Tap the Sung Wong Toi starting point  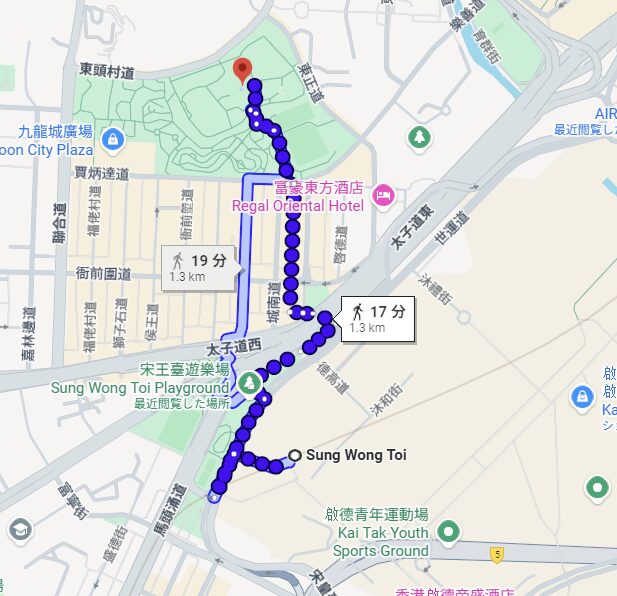point(295,456)
